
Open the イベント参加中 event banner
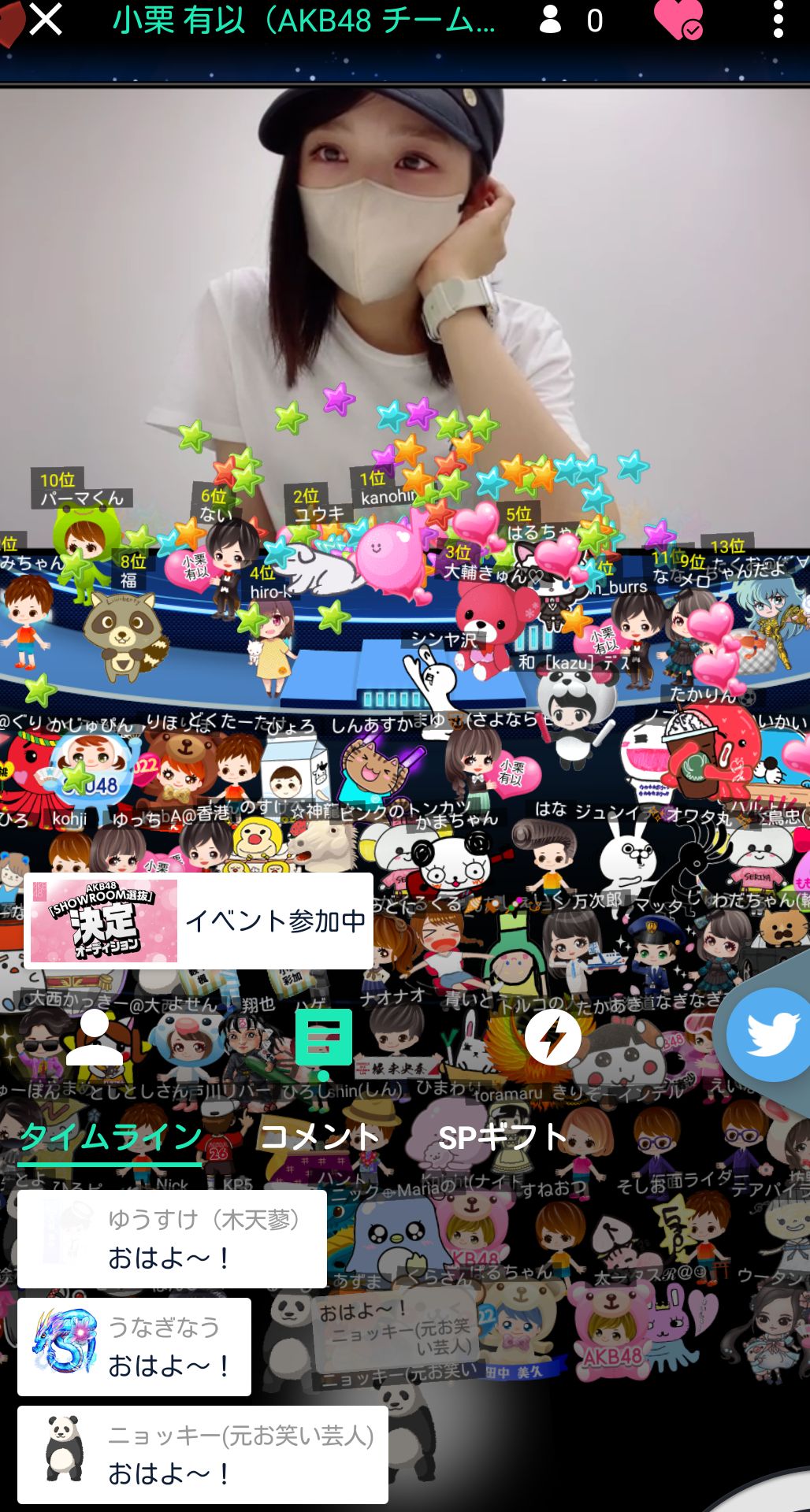(x=199, y=921)
